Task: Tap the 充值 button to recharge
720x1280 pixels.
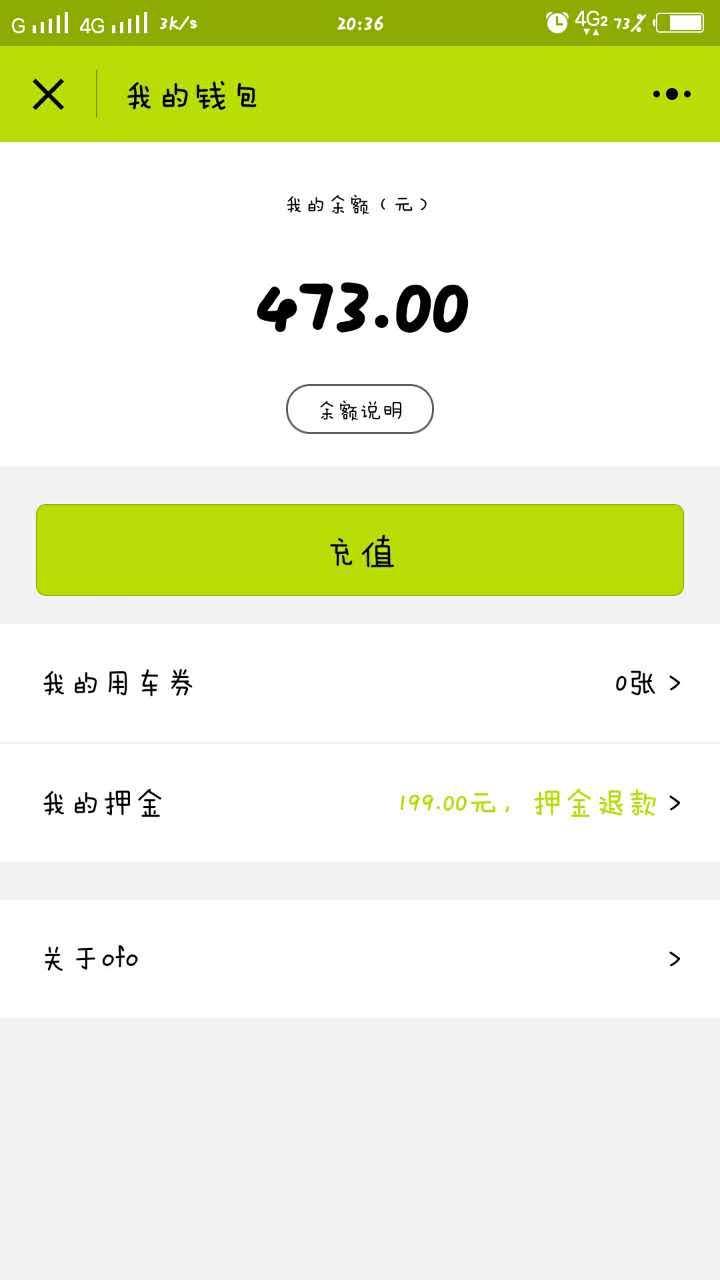Action: coord(360,550)
